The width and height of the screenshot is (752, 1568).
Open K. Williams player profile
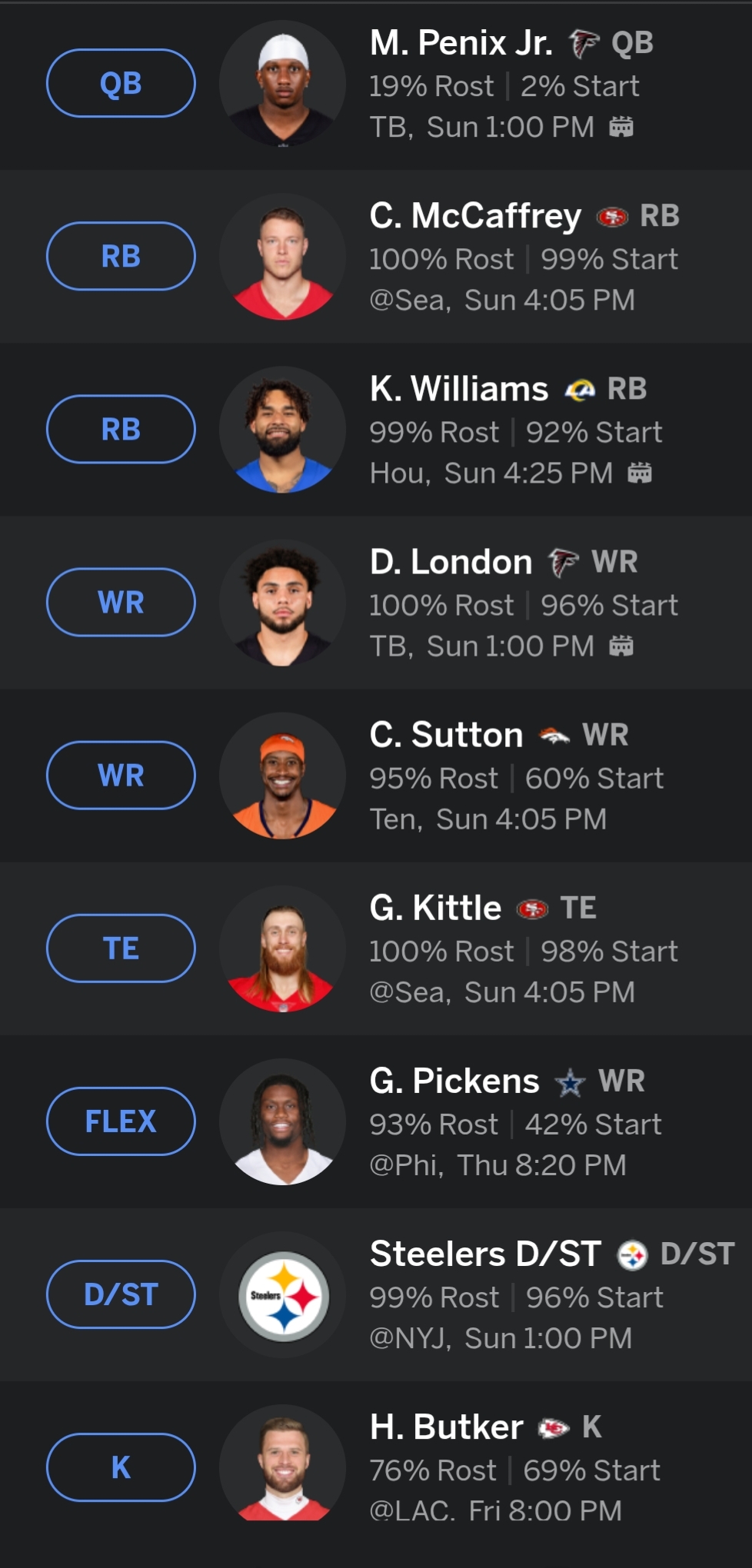pos(459,389)
